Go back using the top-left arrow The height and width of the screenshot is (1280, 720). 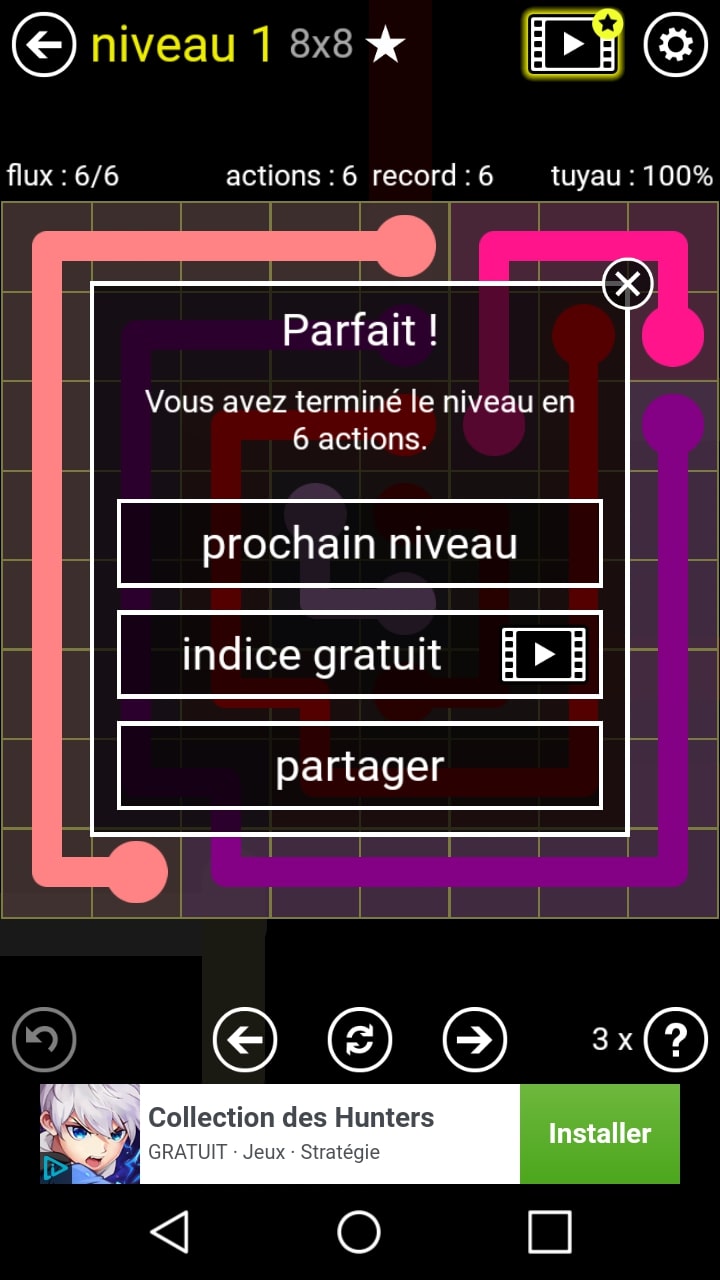tap(44, 45)
